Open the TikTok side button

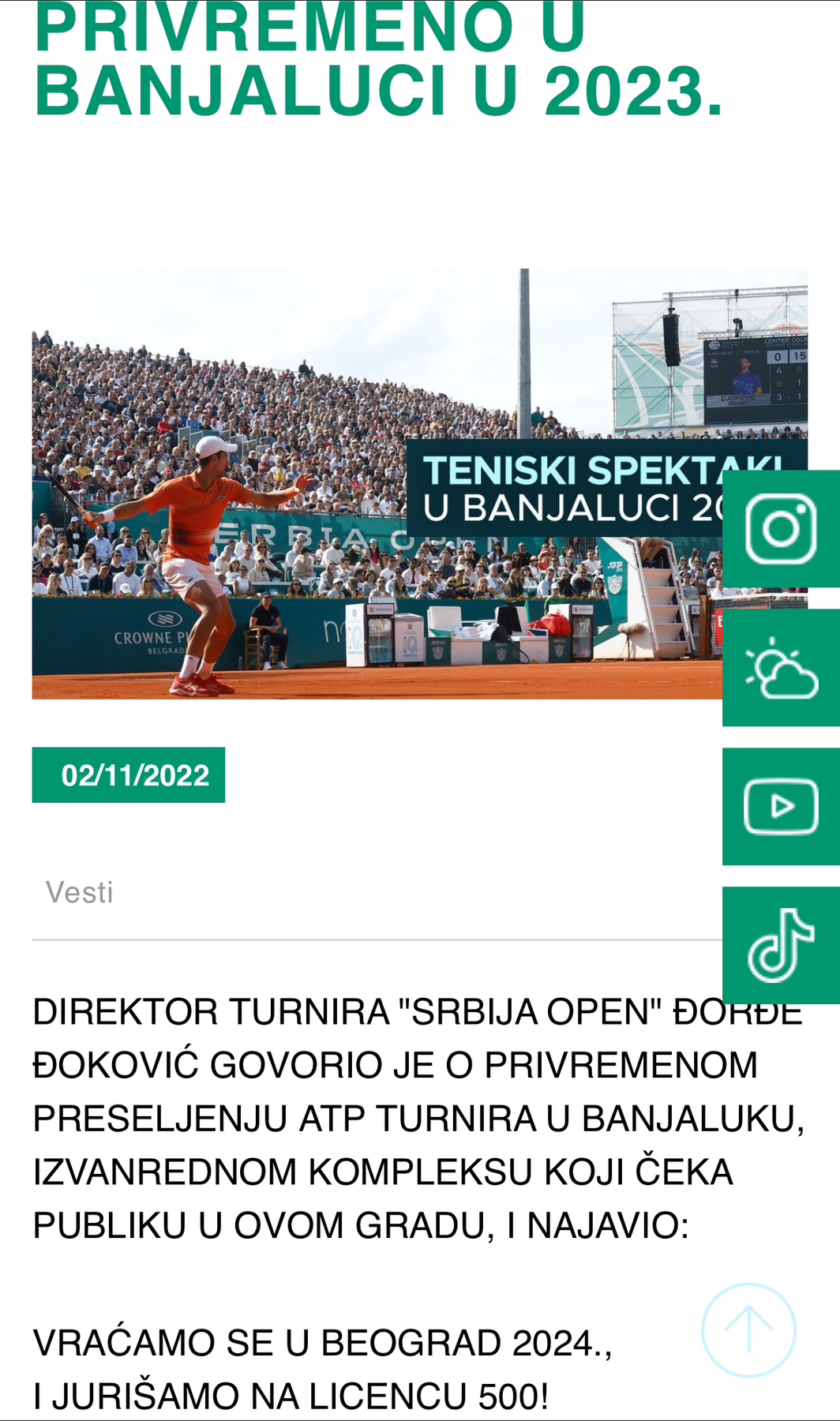pyautogui.click(x=781, y=945)
